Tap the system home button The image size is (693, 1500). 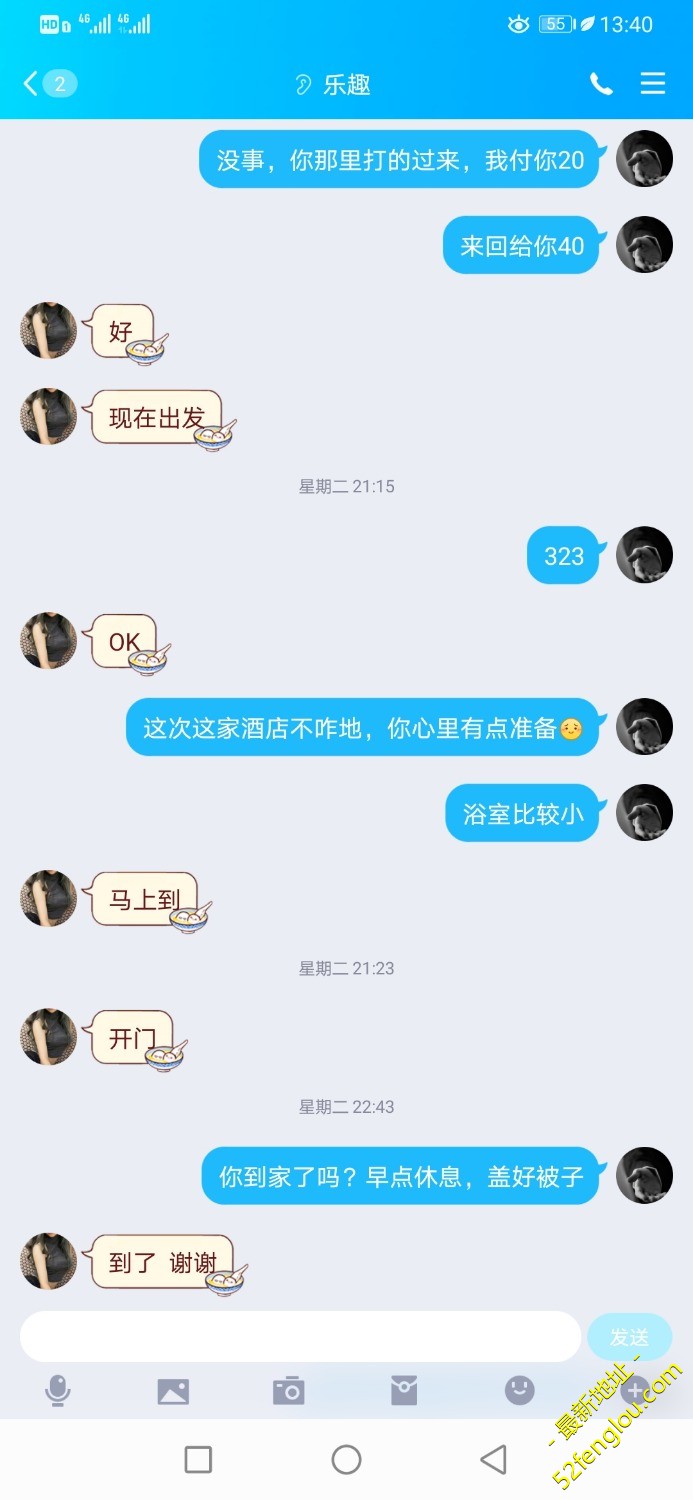[346, 1460]
